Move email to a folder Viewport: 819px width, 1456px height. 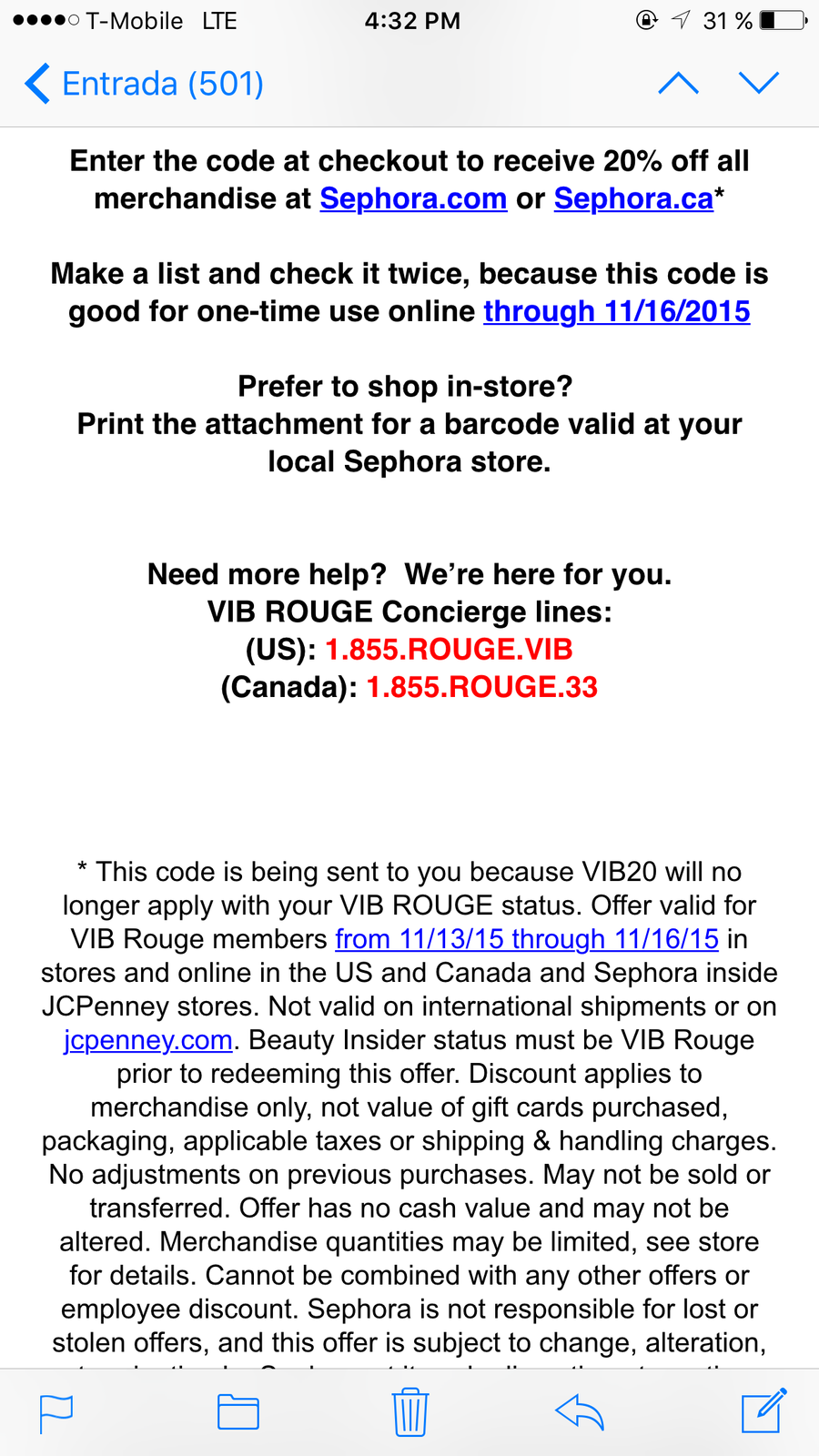tap(238, 1412)
